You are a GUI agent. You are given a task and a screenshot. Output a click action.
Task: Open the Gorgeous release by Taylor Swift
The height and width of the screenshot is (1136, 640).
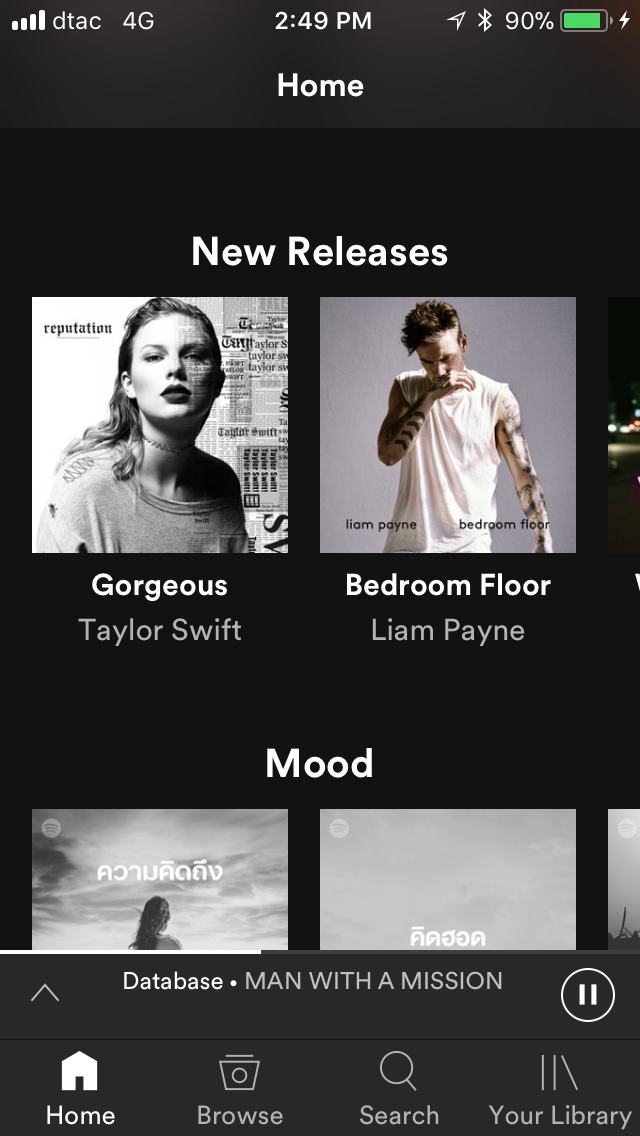pos(159,425)
